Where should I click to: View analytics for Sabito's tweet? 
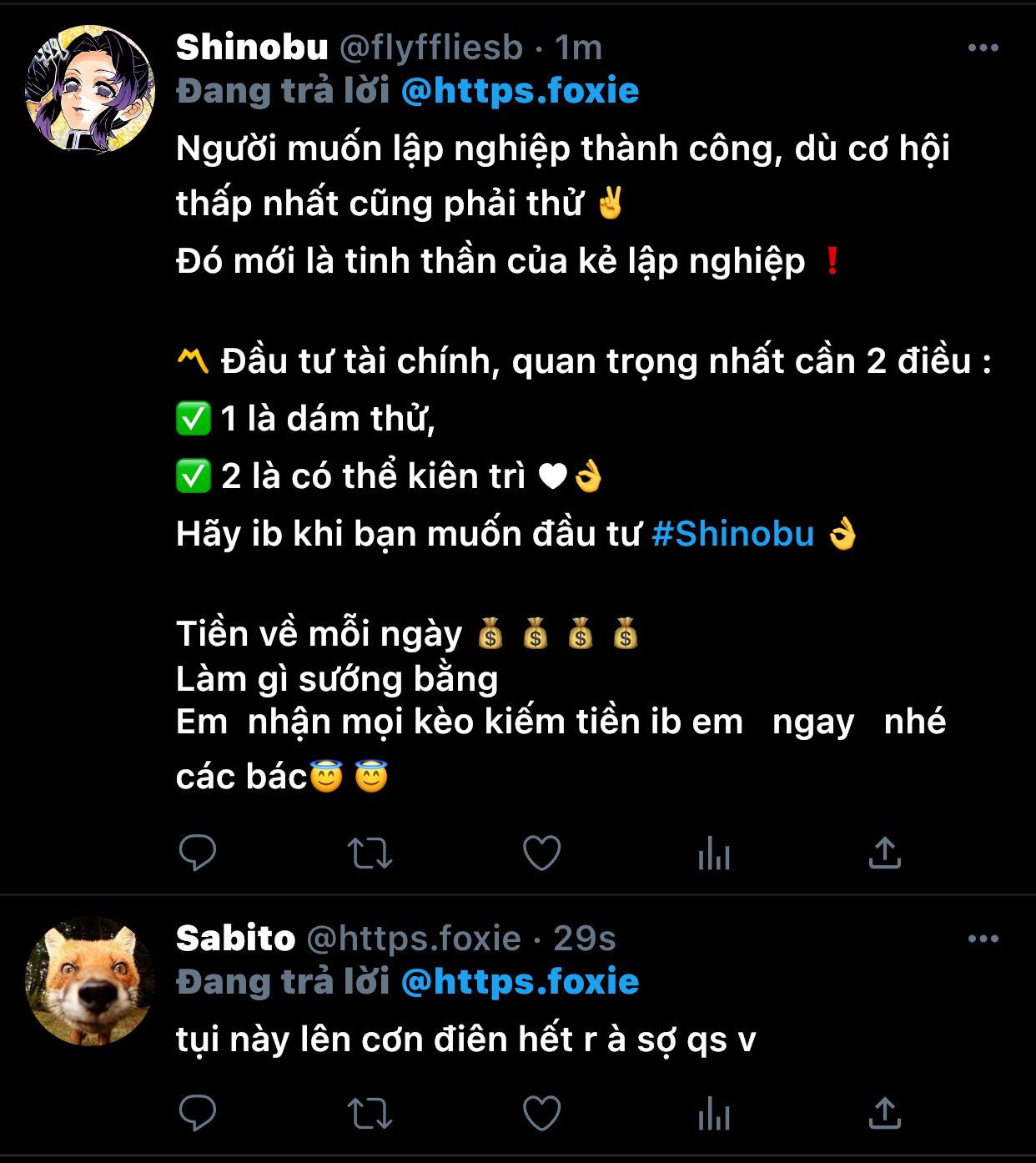(714, 1113)
